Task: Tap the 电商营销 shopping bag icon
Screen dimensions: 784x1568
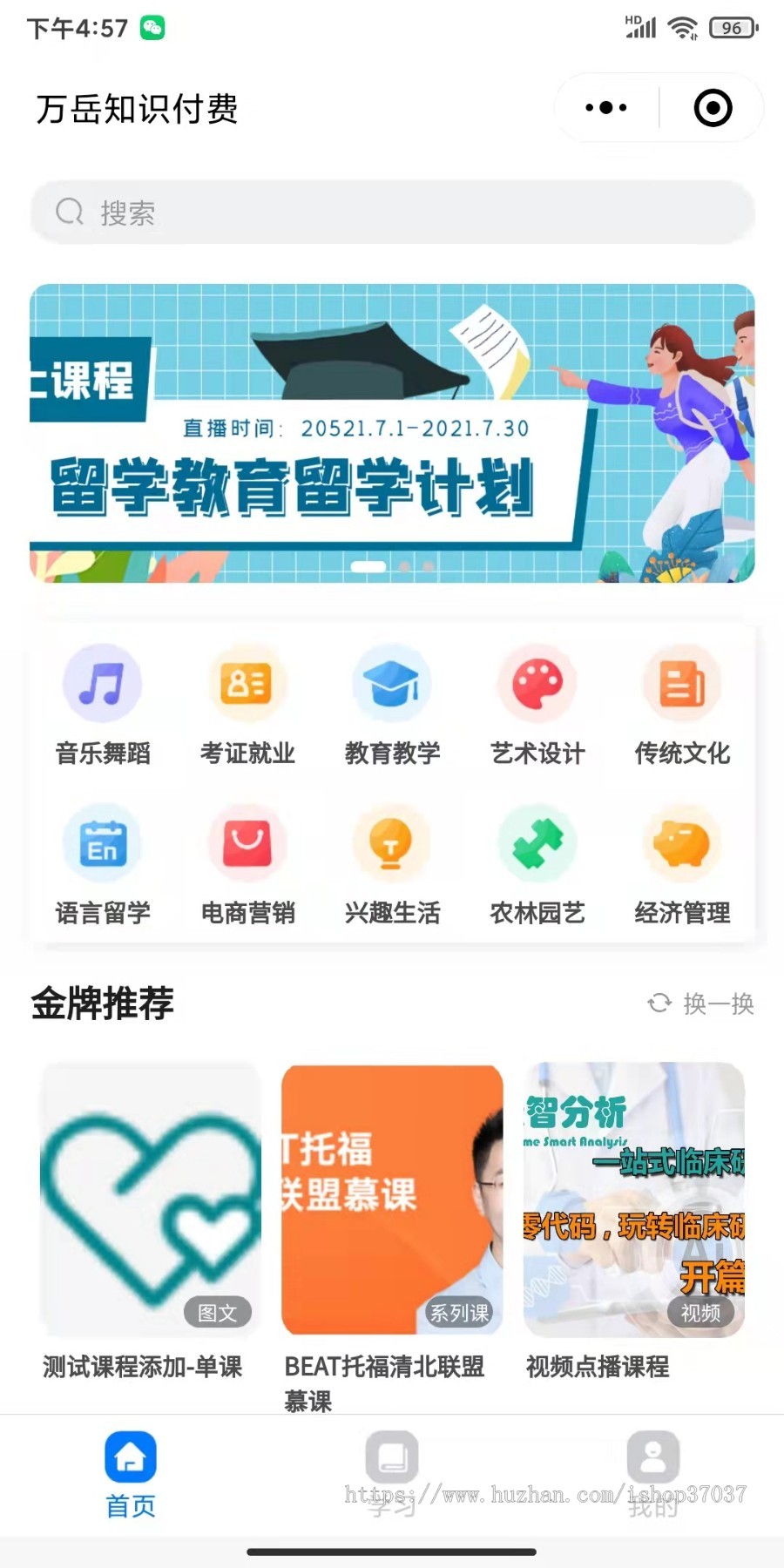Action: point(247,843)
